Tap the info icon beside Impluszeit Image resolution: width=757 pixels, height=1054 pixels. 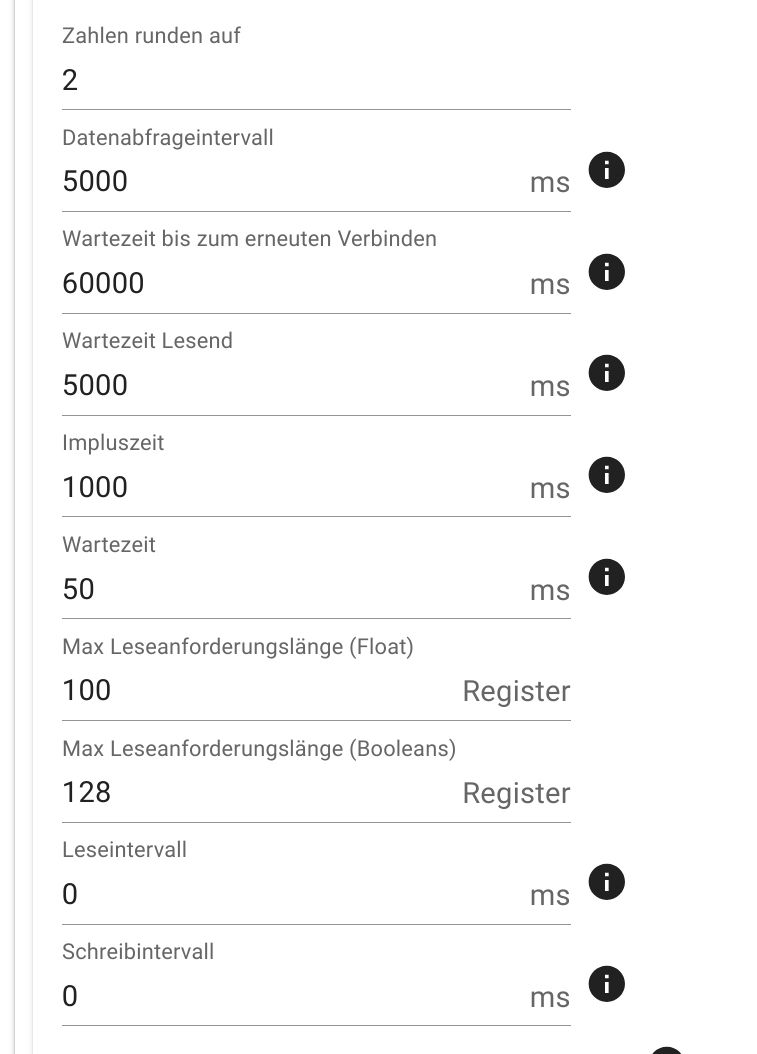point(607,475)
